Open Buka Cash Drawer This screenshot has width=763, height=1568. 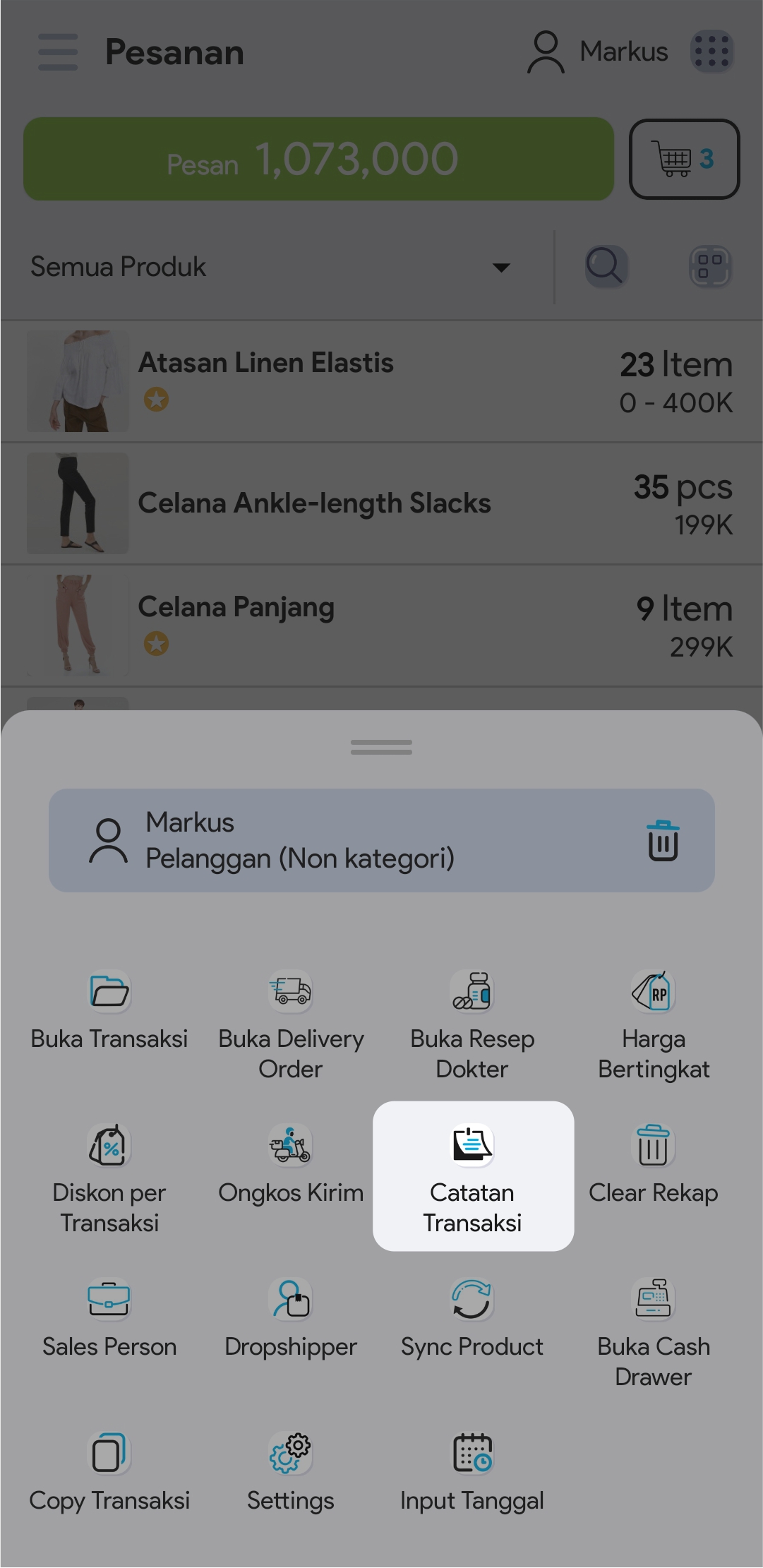pyautogui.click(x=654, y=1331)
